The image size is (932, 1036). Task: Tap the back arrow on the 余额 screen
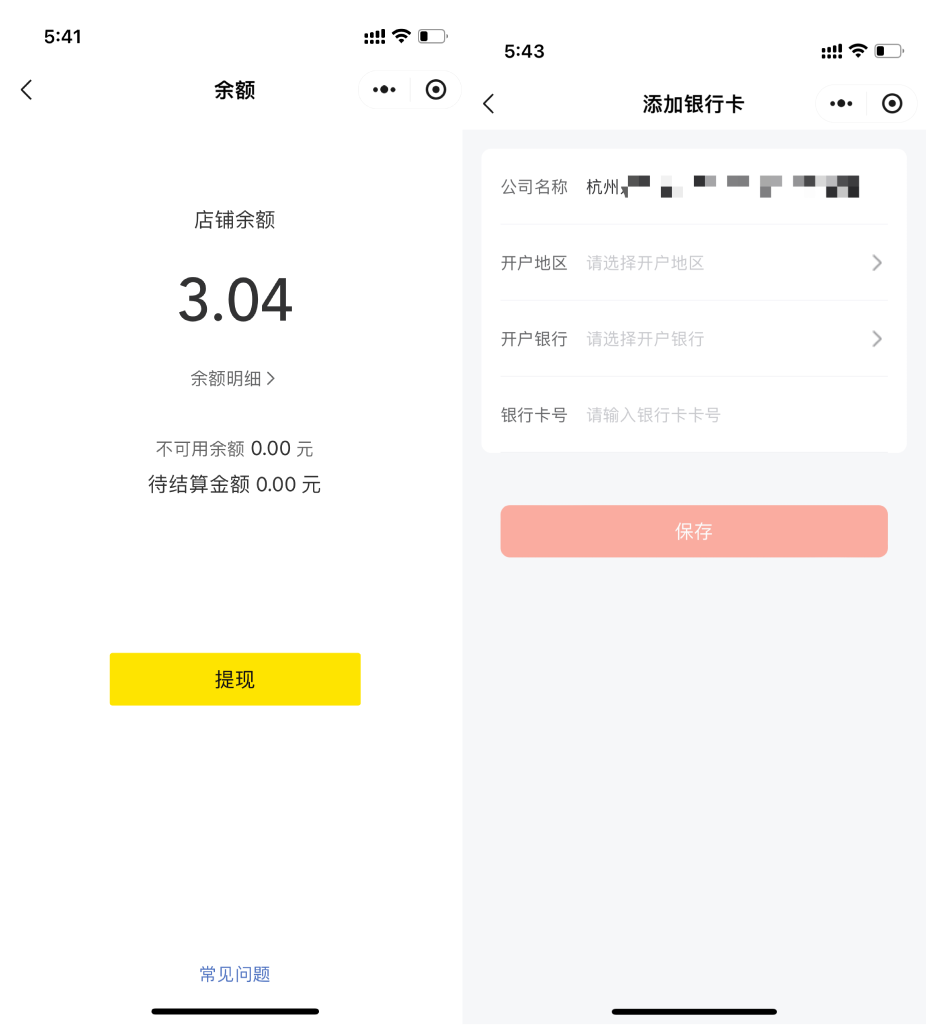coord(26,89)
